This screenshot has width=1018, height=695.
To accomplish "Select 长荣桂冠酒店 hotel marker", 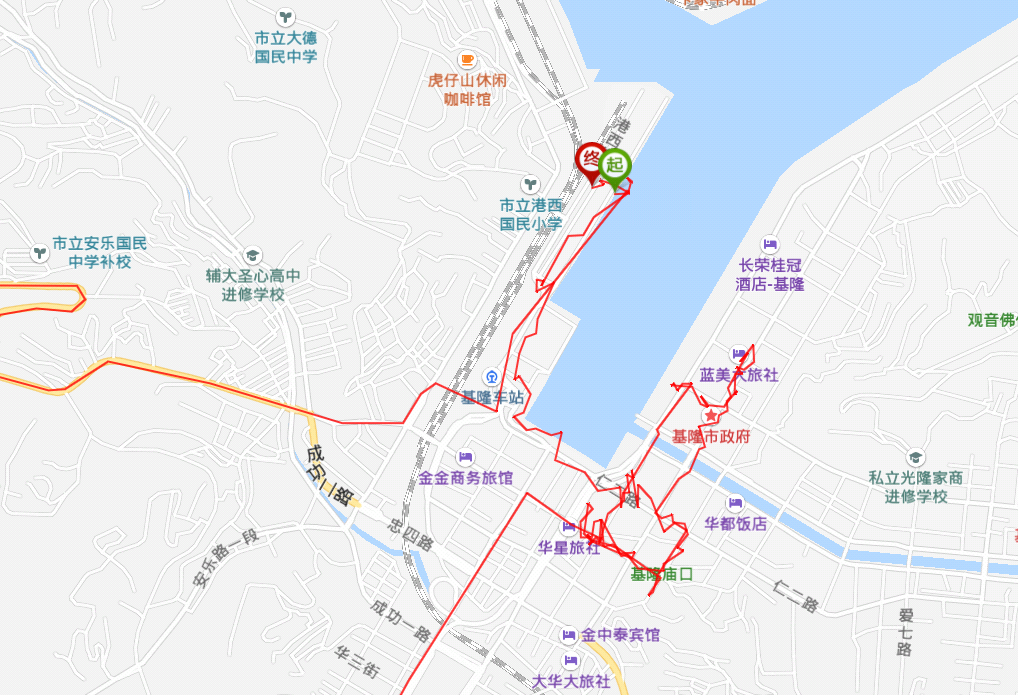I will [x=770, y=245].
